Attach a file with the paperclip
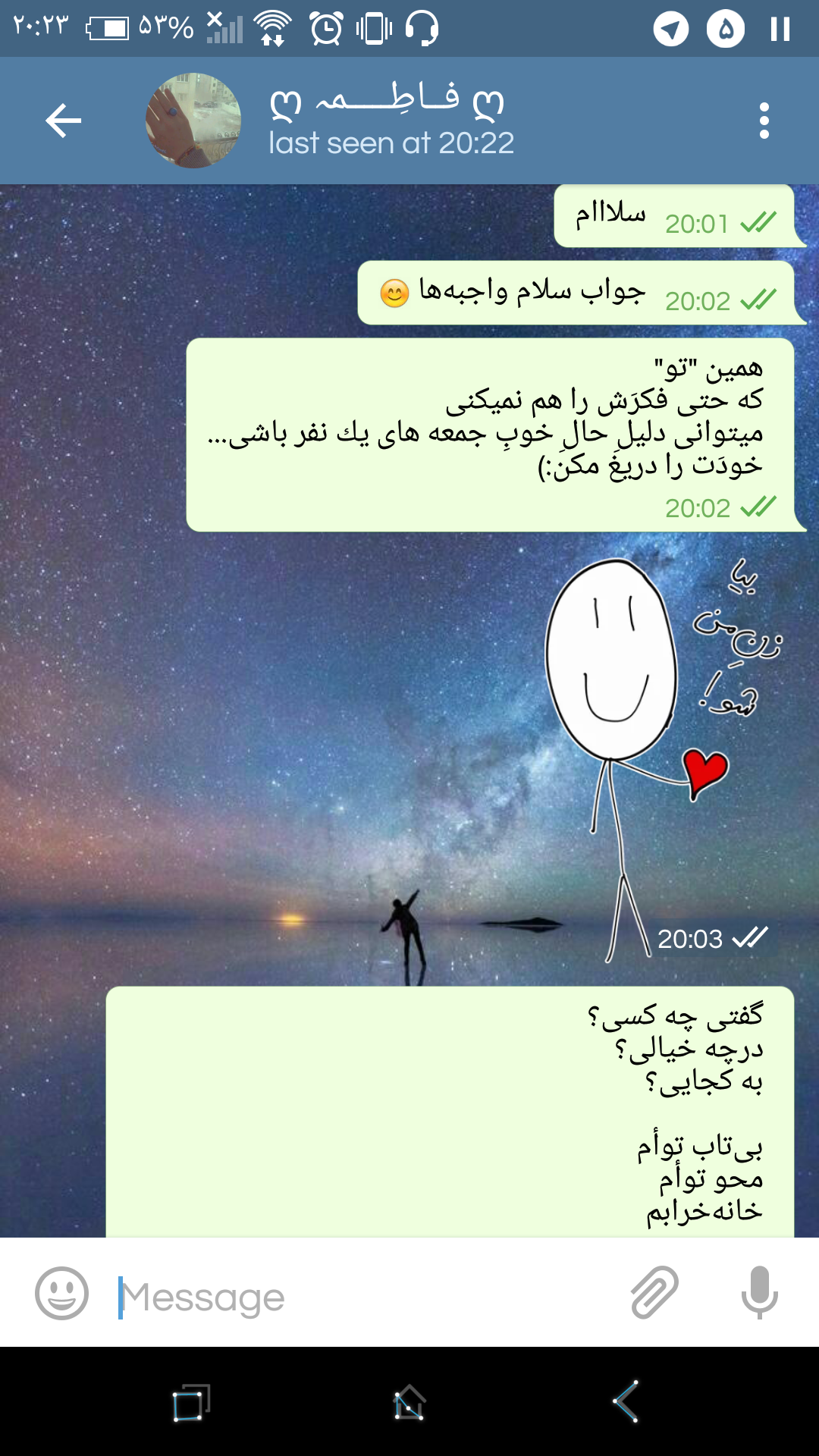Viewport: 819px width, 1456px height. click(x=654, y=1292)
